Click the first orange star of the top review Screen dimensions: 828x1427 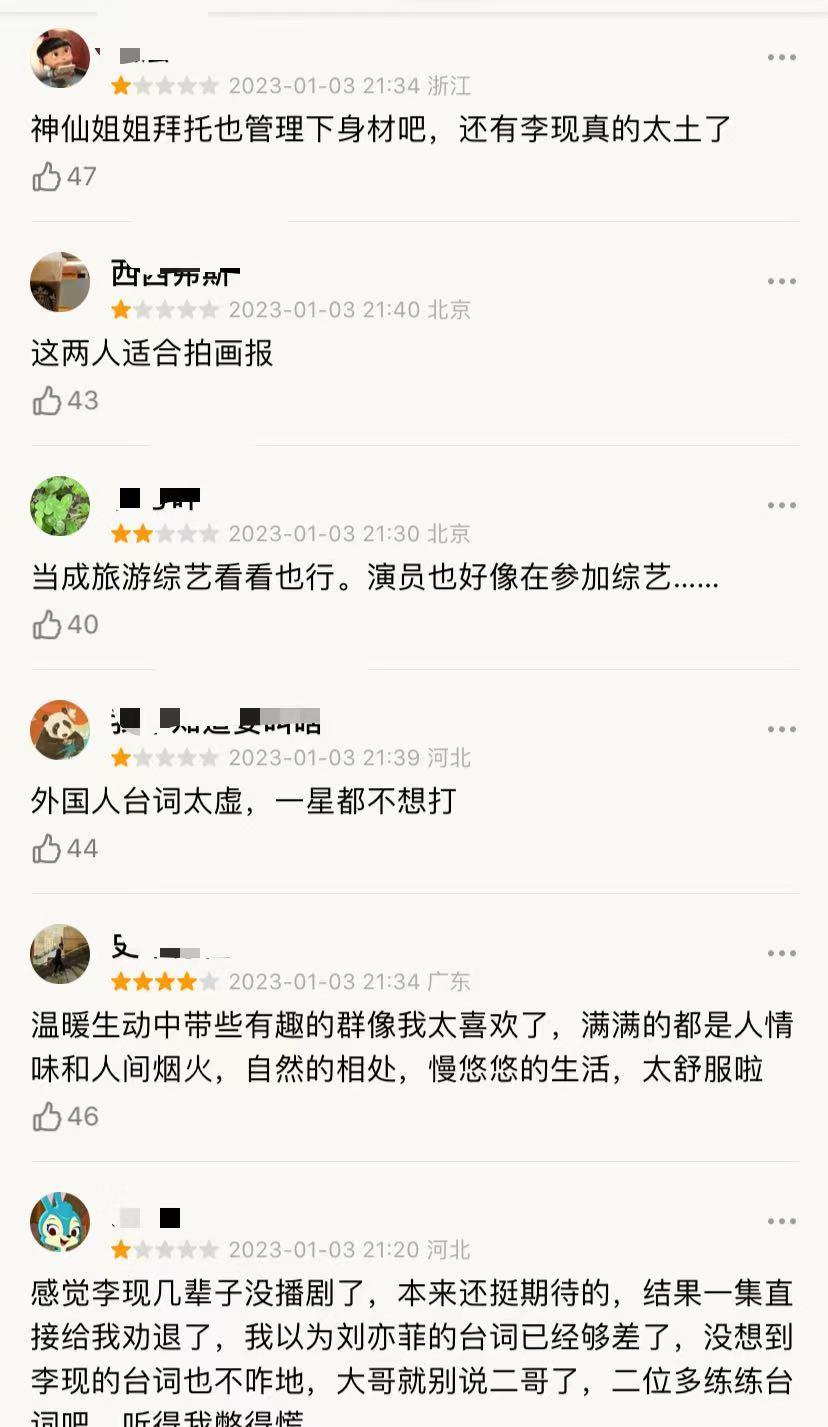122,86
